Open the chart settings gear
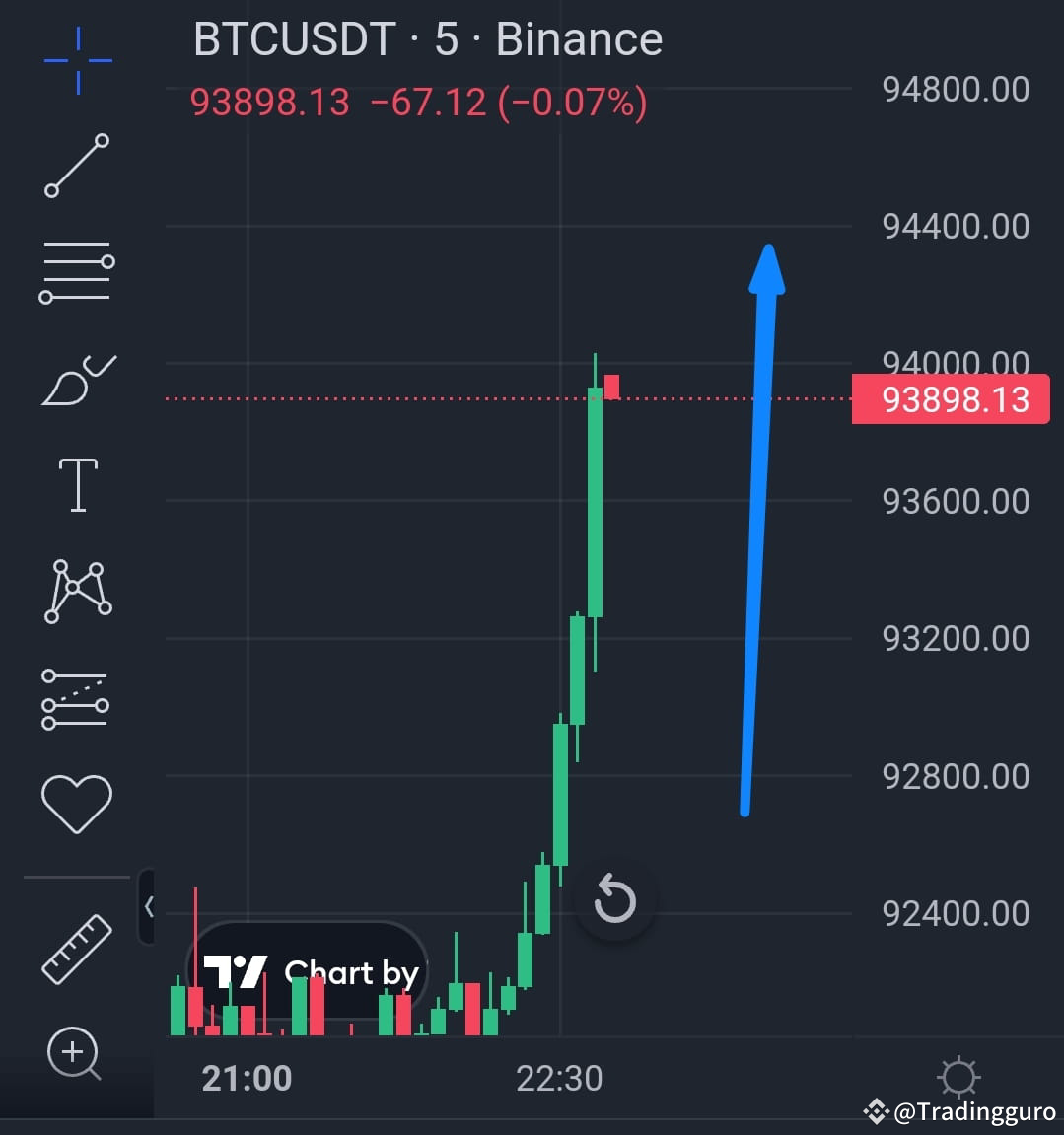The width and height of the screenshot is (1064, 1135). point(958,1078)
